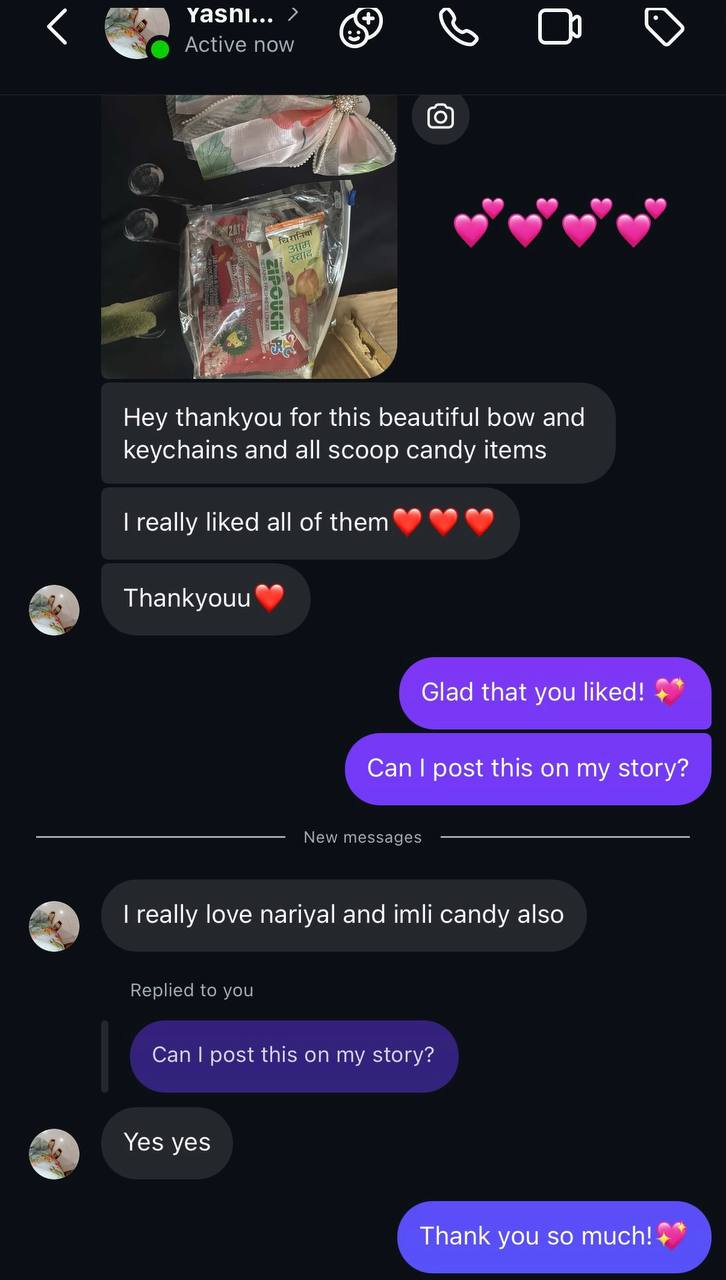This screenshot has width=726, height=1280.
Task: Select the Yes yes message bubble
Action: point(166,1142)
